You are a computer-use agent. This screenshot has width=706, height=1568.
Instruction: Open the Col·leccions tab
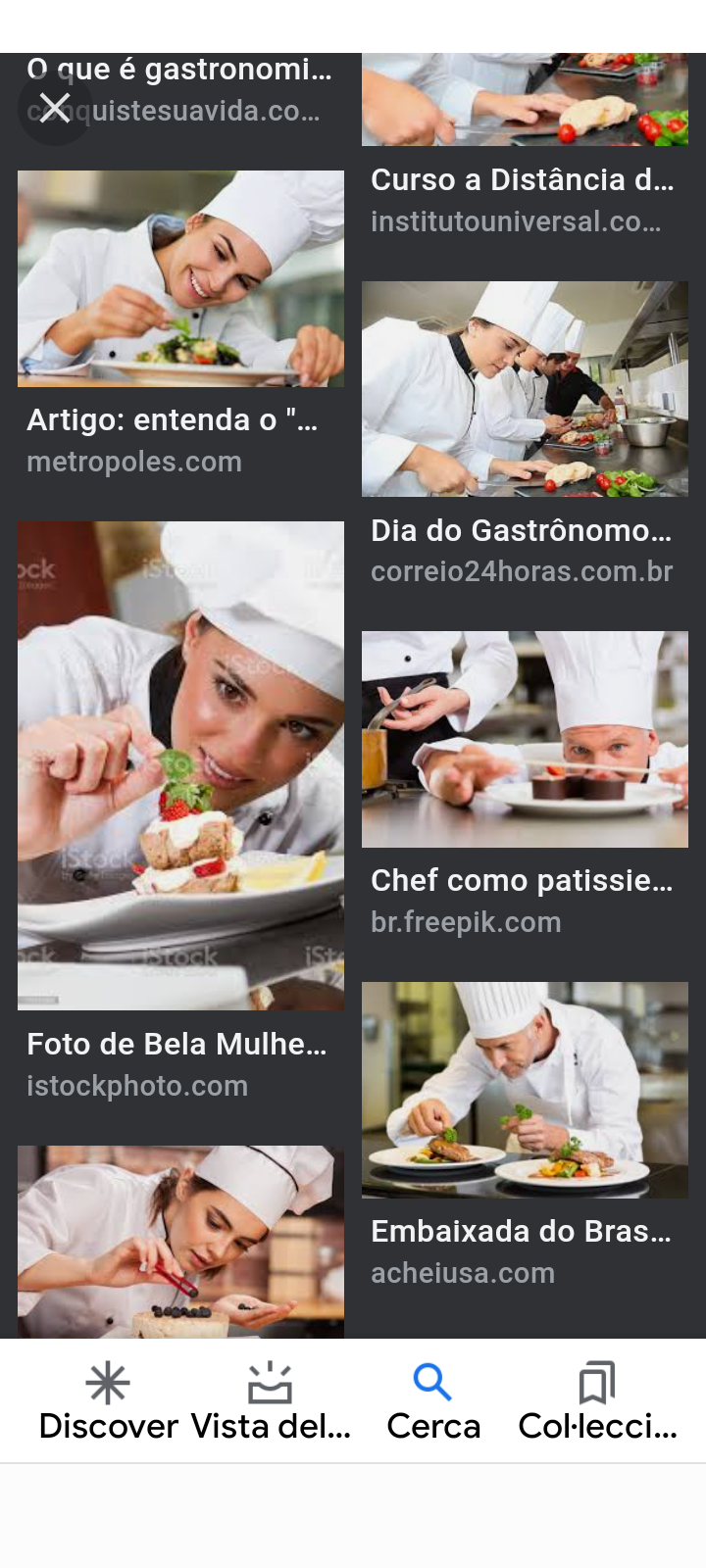tap(597, 1401)
